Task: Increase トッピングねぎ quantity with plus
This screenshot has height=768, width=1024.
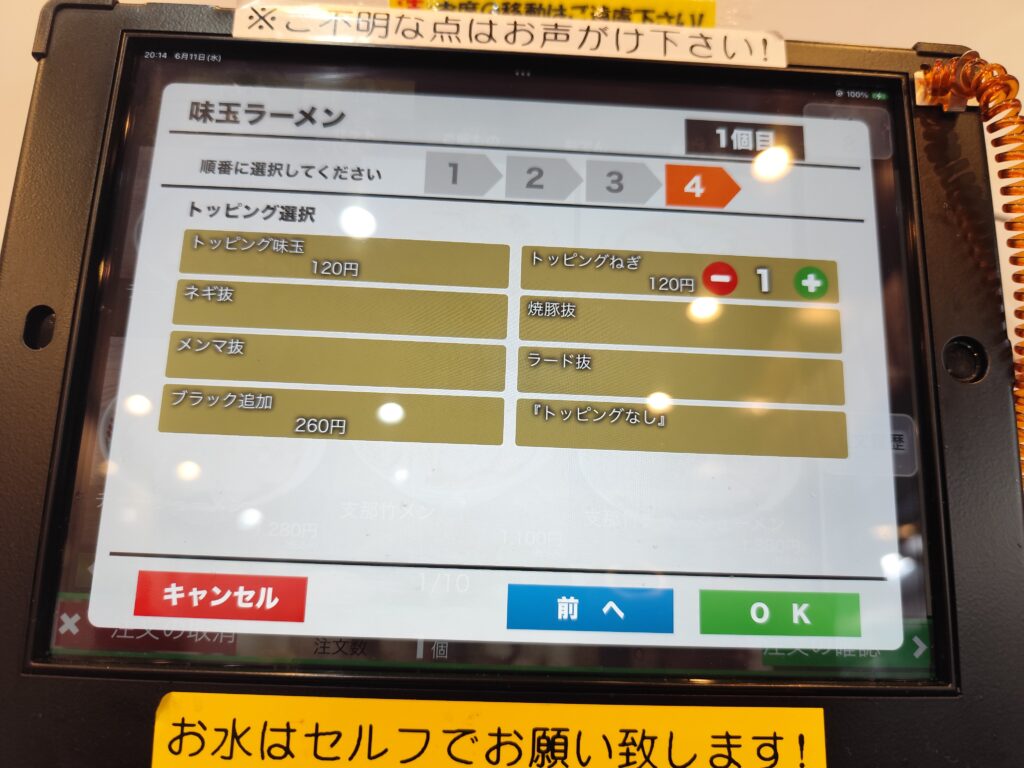Action: (811, 283)
